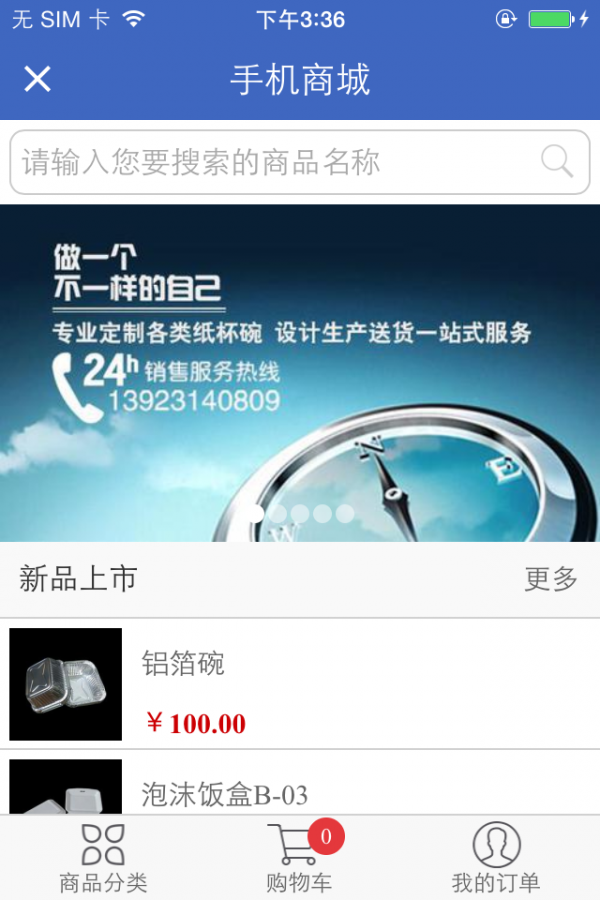The width and height of the screenshot is (600, 900).
Task: Open the 24h hotline promo banner
Action: 300,372
